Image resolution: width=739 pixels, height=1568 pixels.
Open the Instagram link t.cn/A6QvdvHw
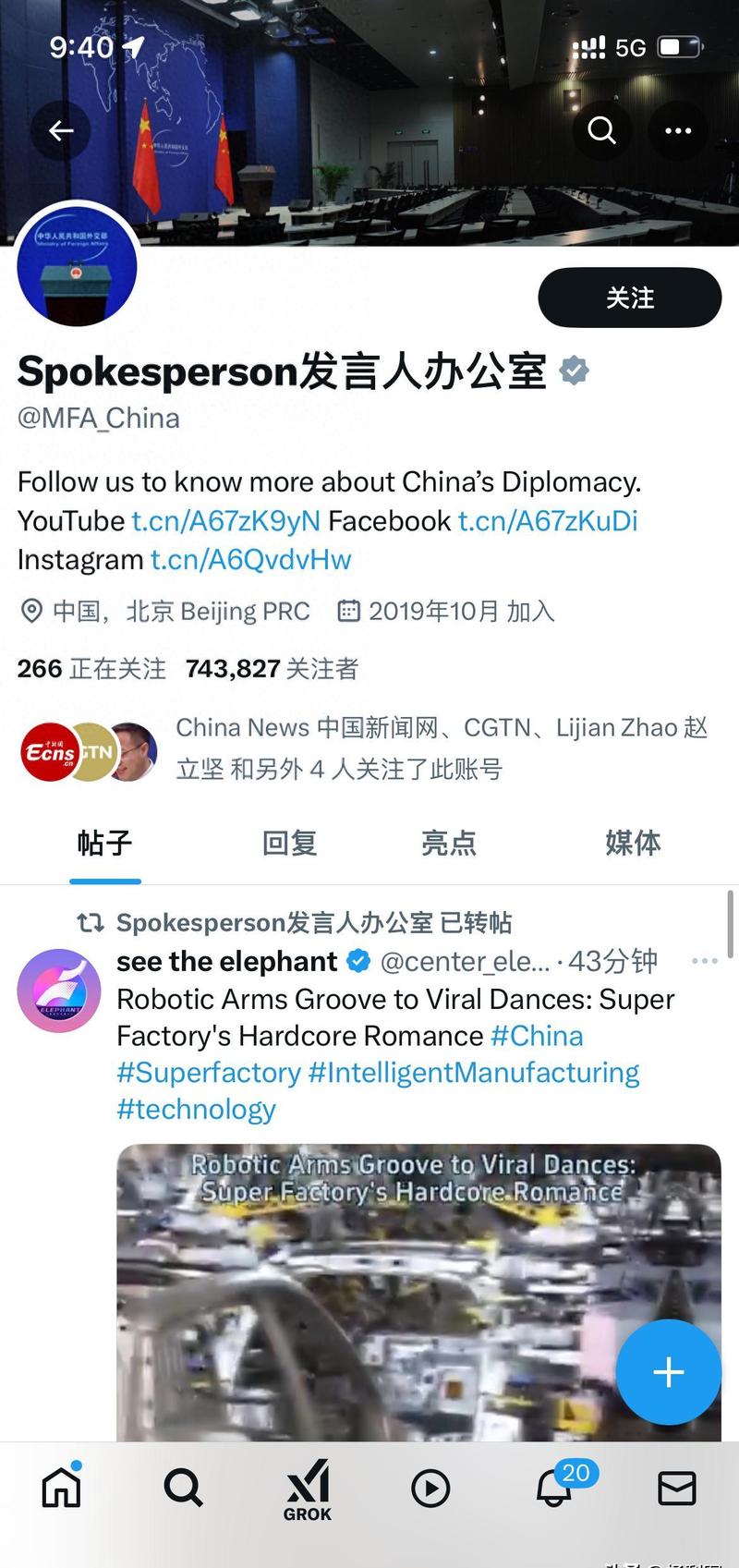[x=251, y=560]
